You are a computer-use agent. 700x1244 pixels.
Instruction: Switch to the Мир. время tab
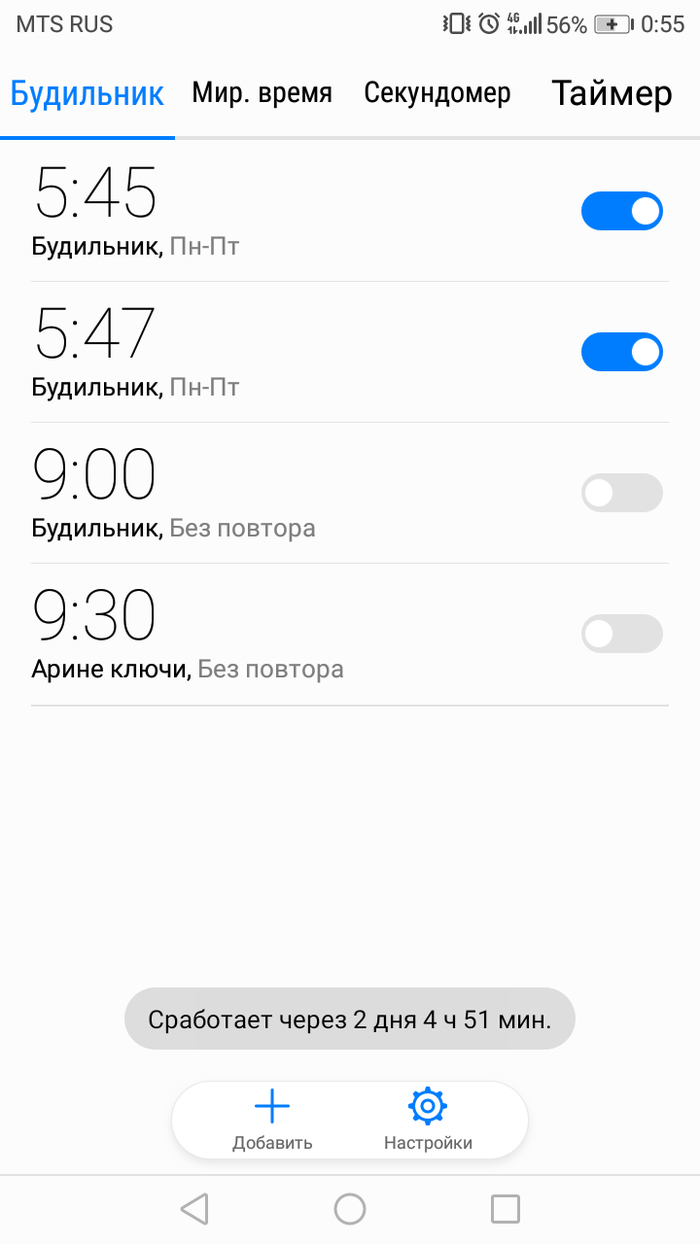pyautogui.click(x=262, y=94)
